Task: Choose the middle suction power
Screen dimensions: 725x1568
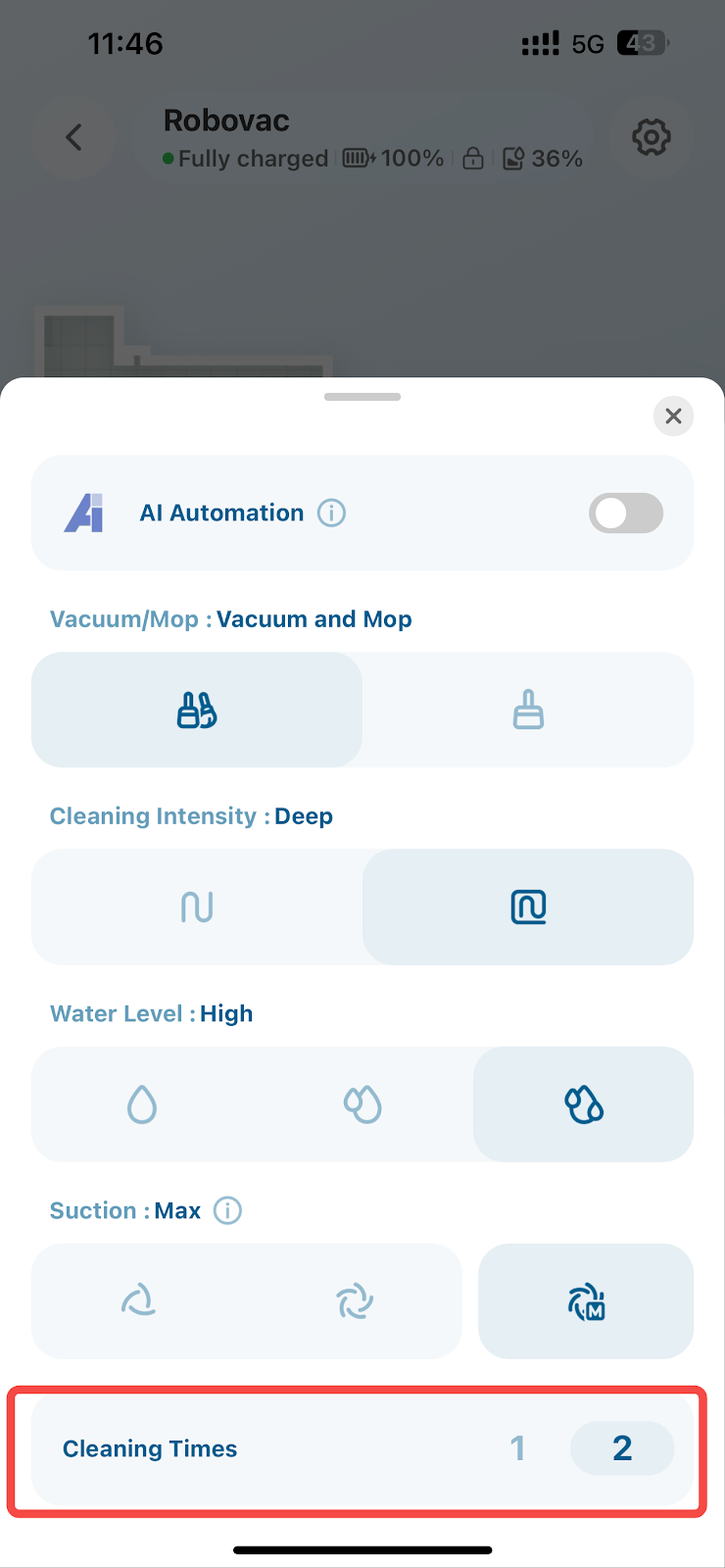Action: tap(355, 1301)
